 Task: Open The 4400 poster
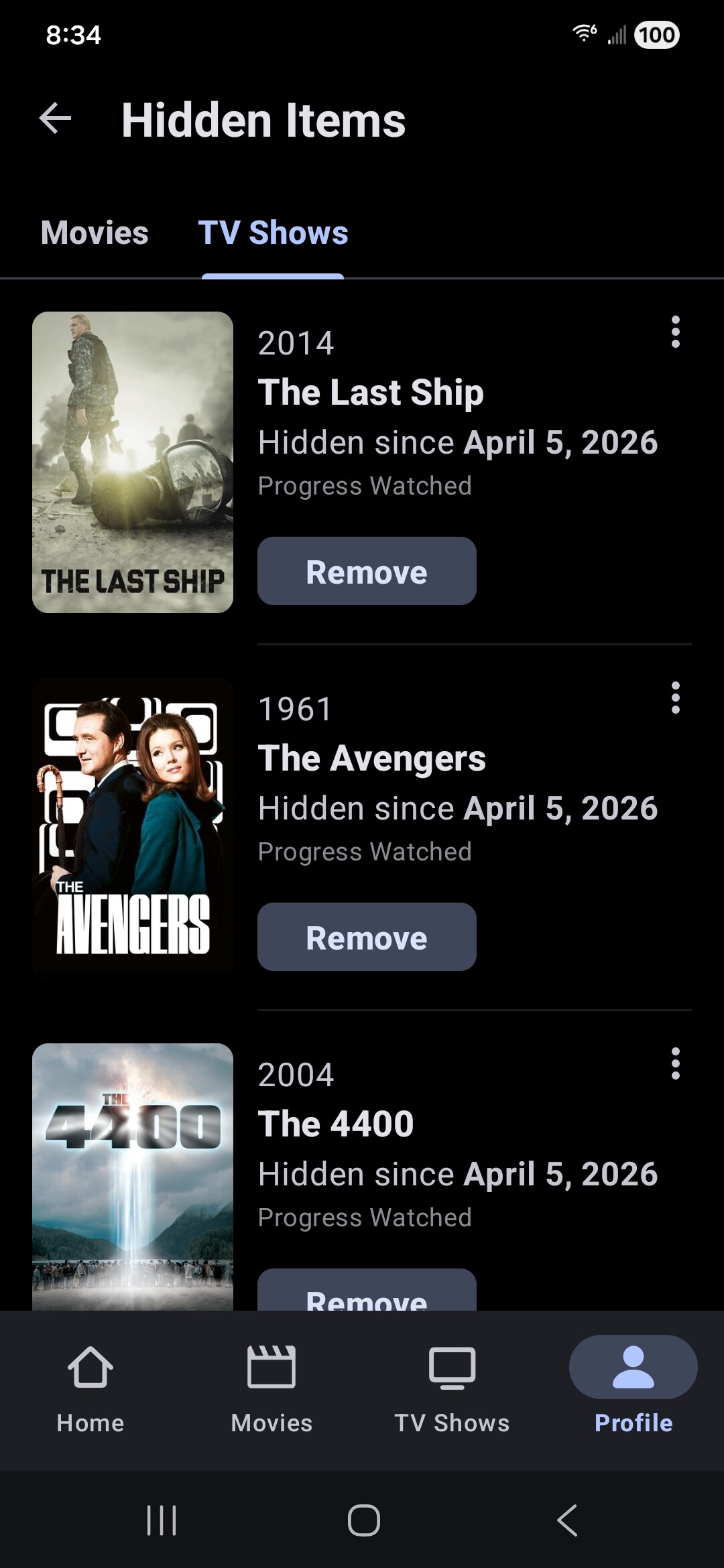click(x=133, y=1176)
